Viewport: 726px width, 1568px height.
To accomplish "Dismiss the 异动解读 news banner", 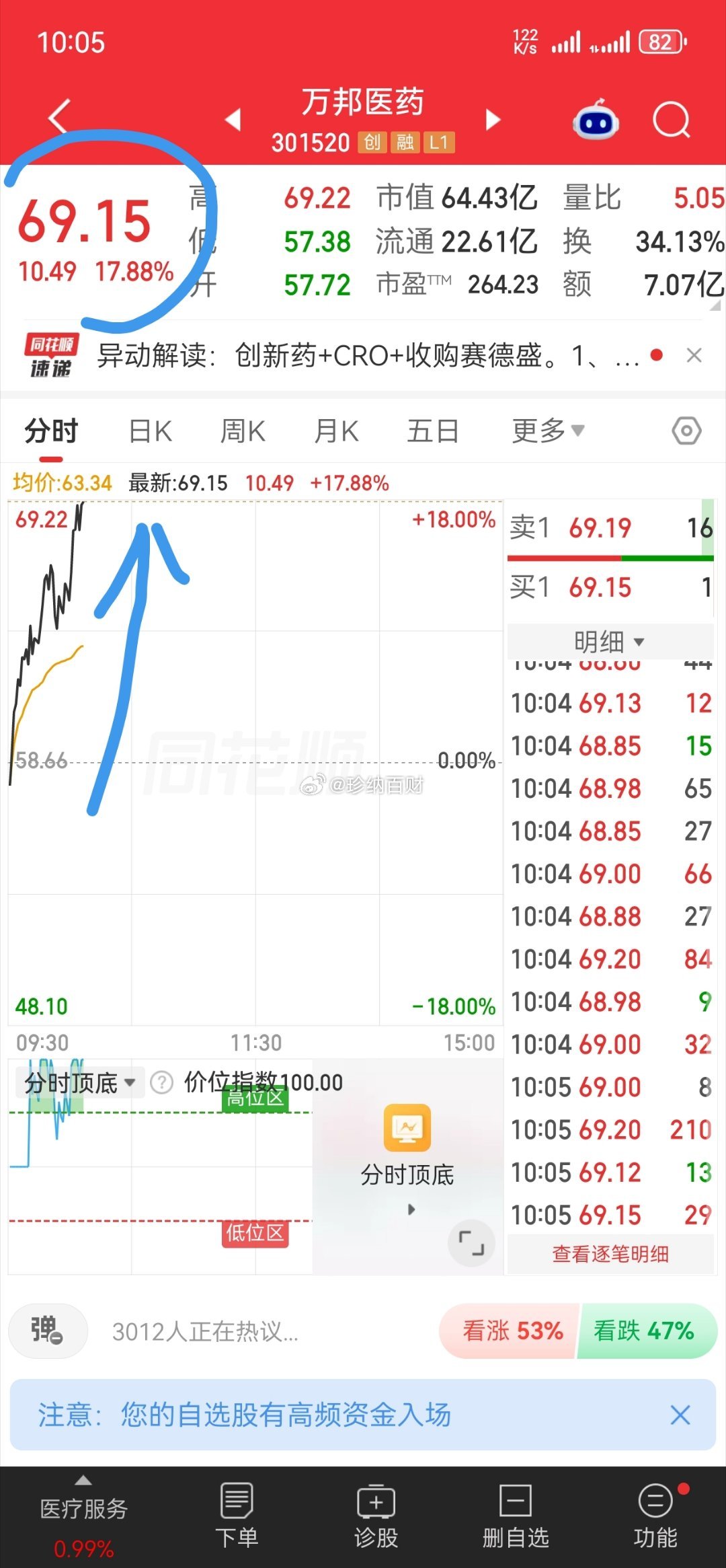I will (x=694, y=355).
